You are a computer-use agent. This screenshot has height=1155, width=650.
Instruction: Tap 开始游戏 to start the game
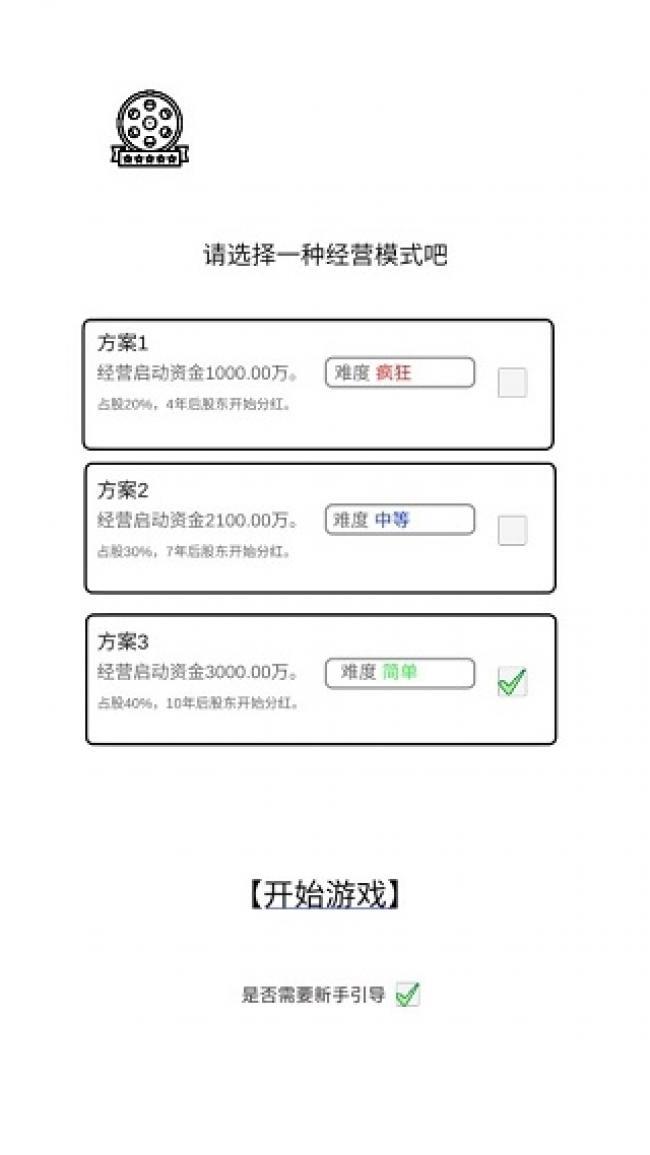[x=325, y=894]
